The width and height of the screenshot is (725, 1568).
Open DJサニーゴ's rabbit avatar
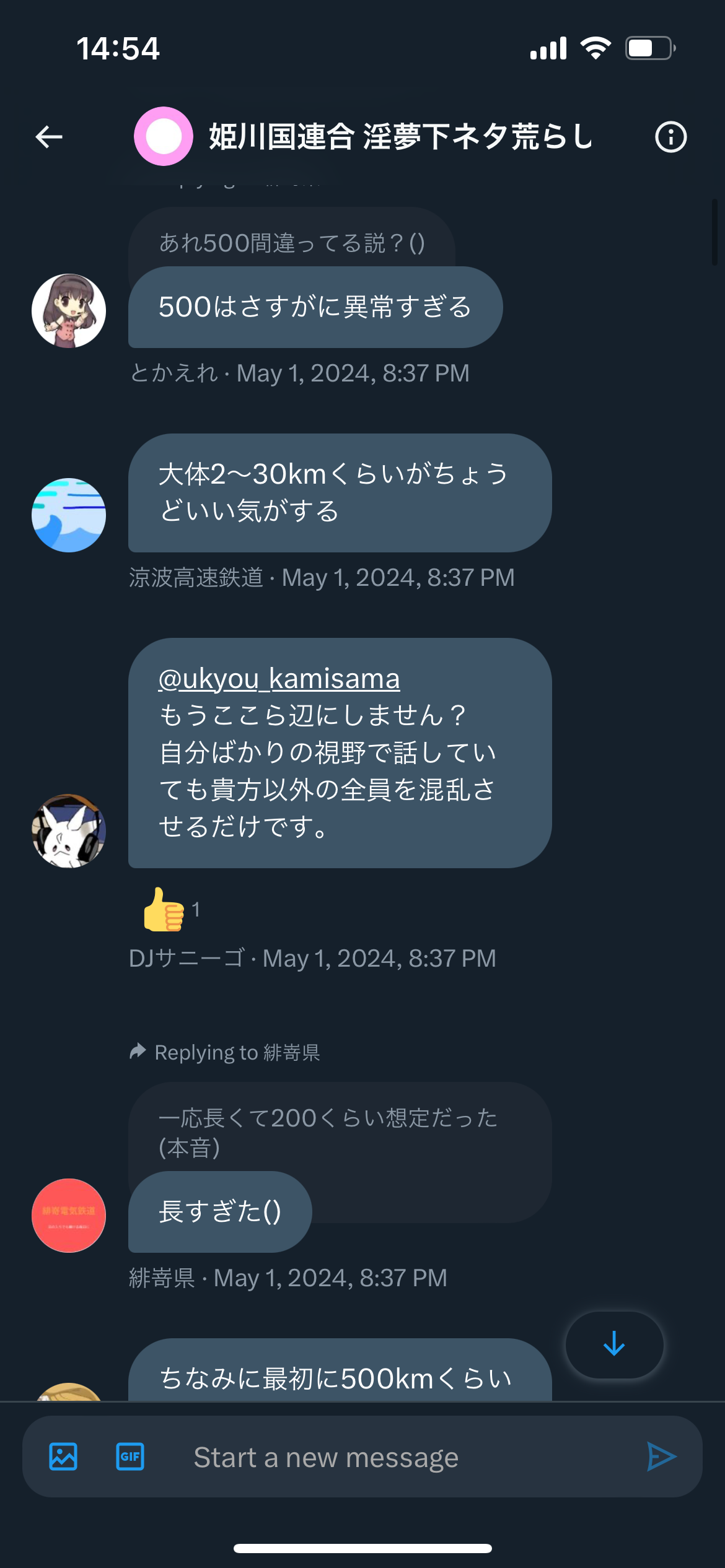click(69, 831)
